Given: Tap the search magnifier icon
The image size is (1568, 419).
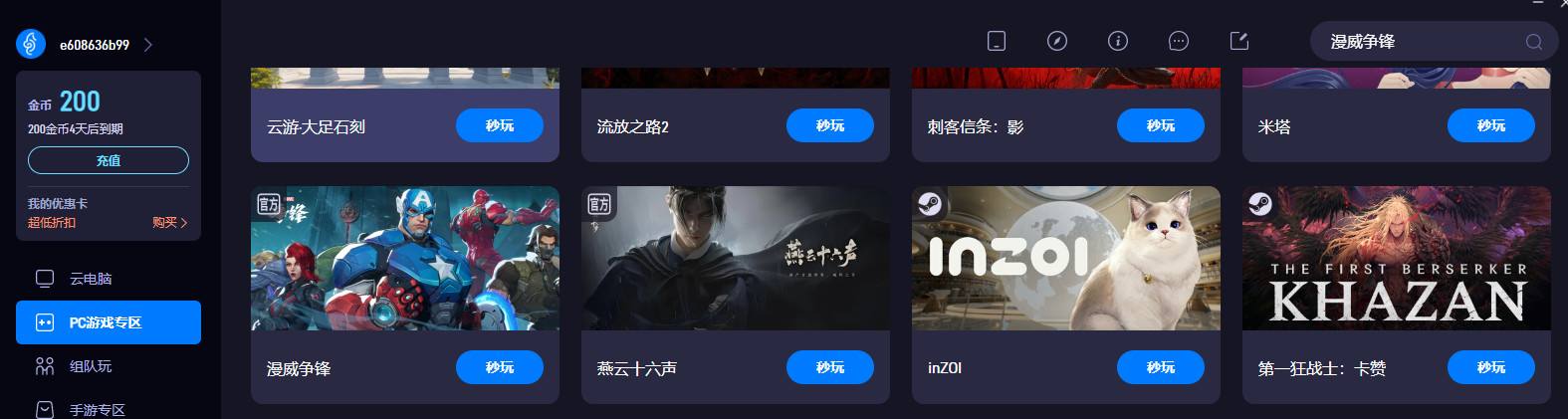Looking at the screenshot, I should (1534, 42).
